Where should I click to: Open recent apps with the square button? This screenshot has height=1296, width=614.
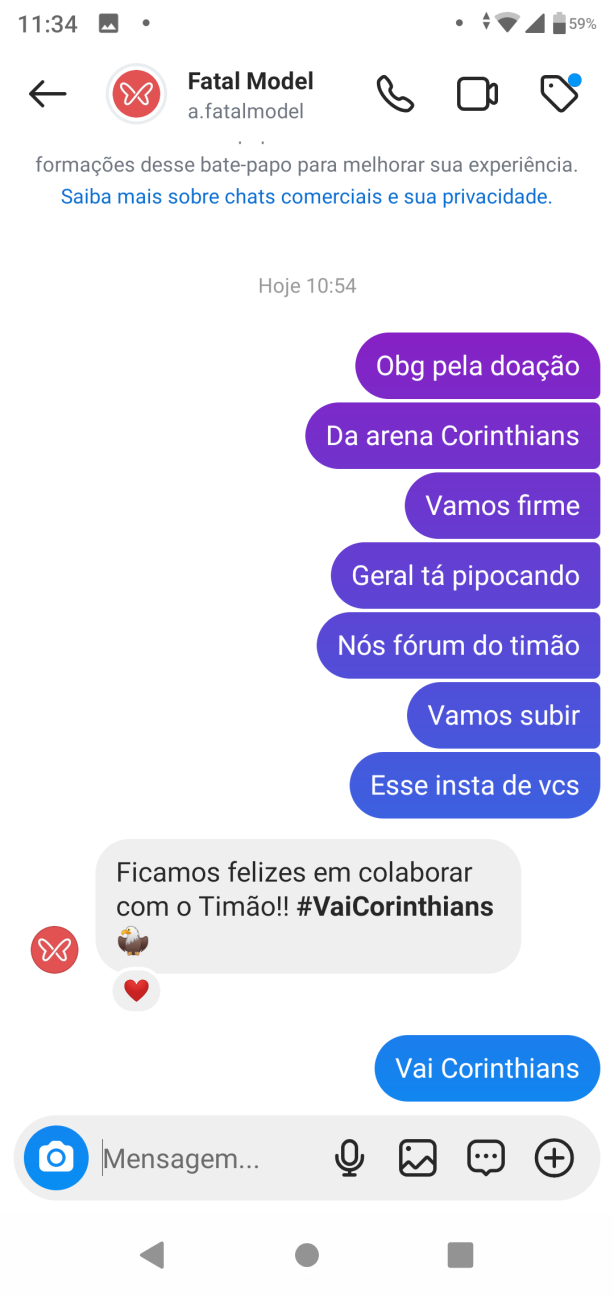click(460, 1254)
